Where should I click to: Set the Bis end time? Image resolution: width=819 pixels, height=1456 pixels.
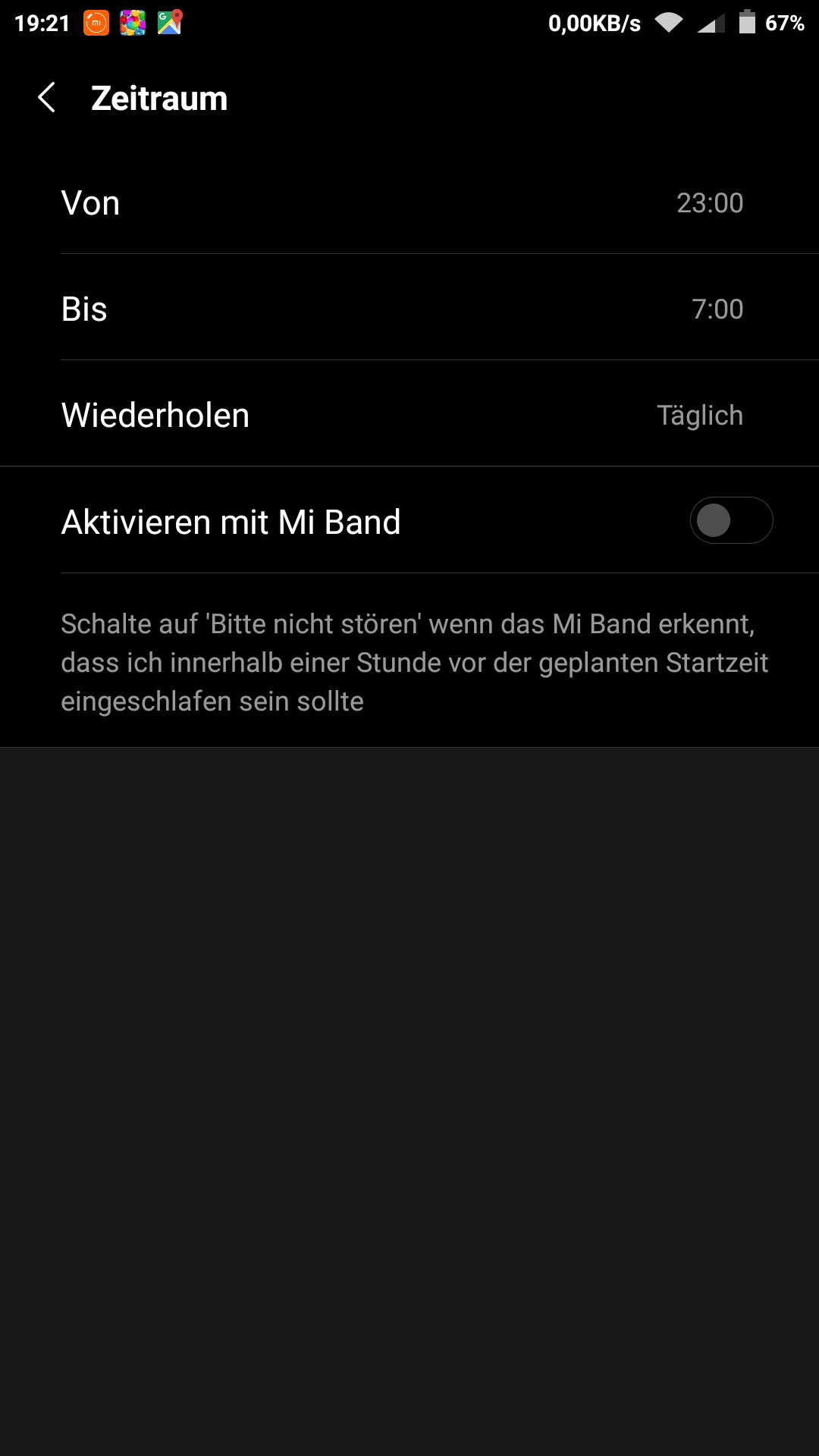click(409, 309)
